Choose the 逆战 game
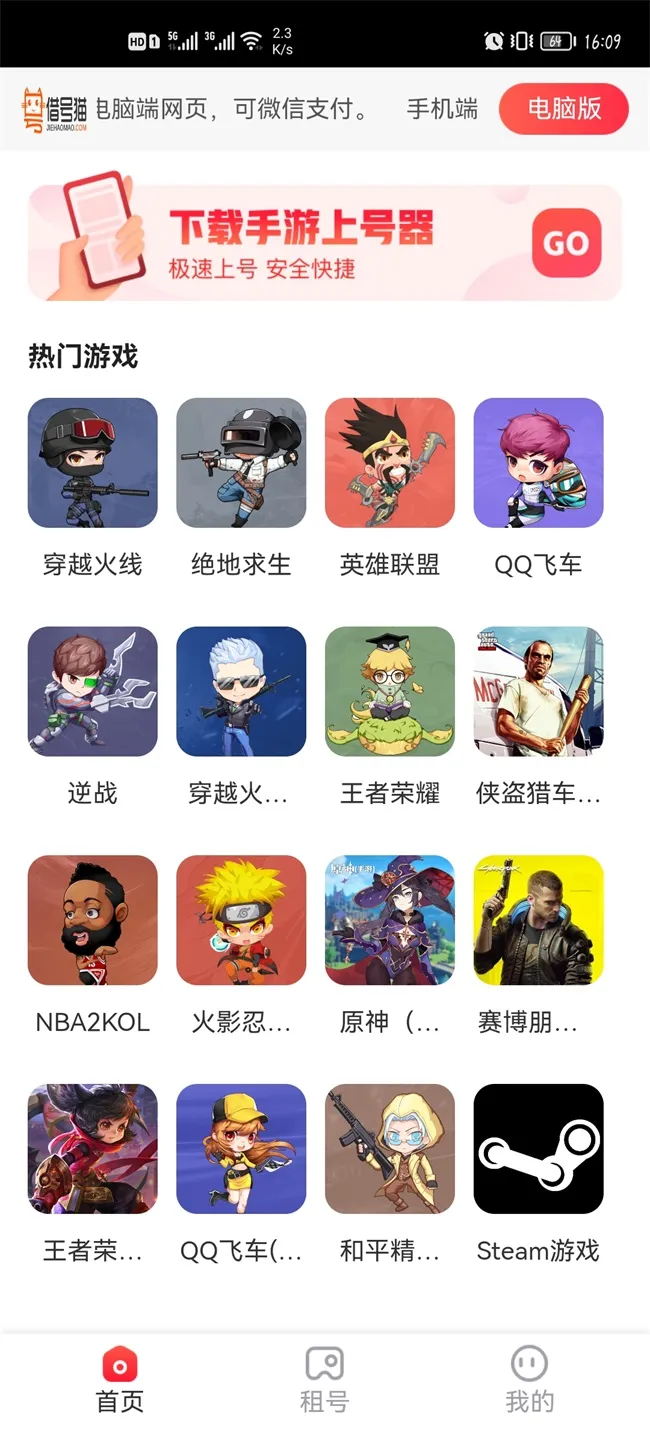Screen dimensions: 650x1430 click(92, 691)
